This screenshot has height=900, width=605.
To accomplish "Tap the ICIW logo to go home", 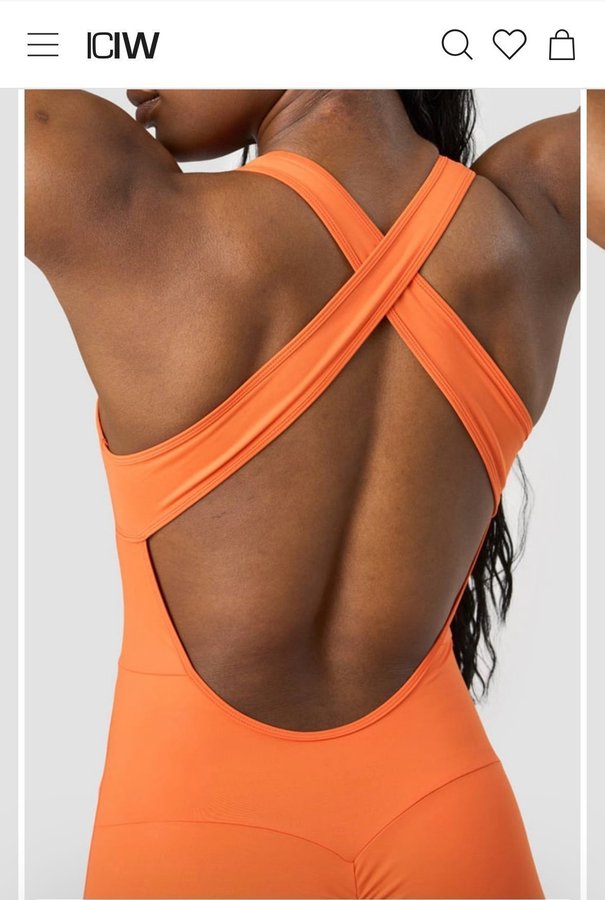I will tap(123, 45).
